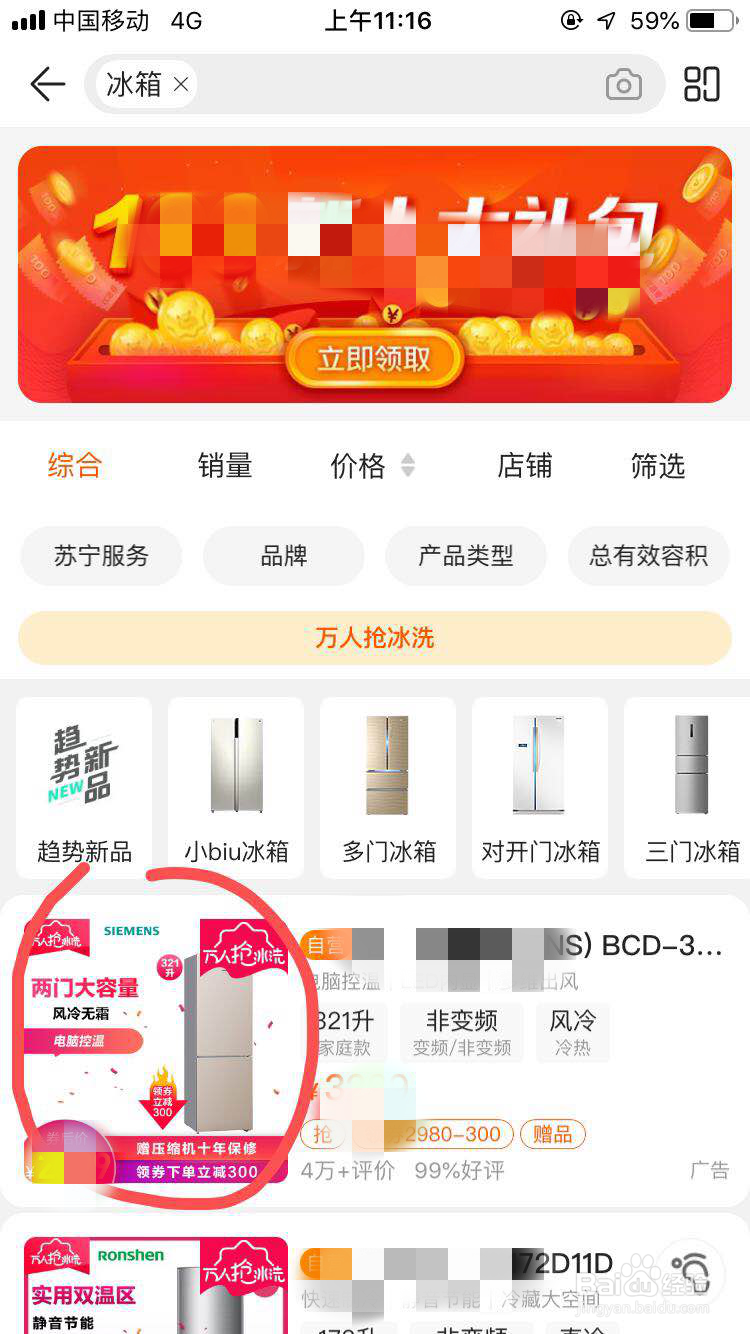Open the 万人抢冰洗 promotion link
This screenshot has width=750, height=1334.
pyautogui.click(x=375, y=636)
